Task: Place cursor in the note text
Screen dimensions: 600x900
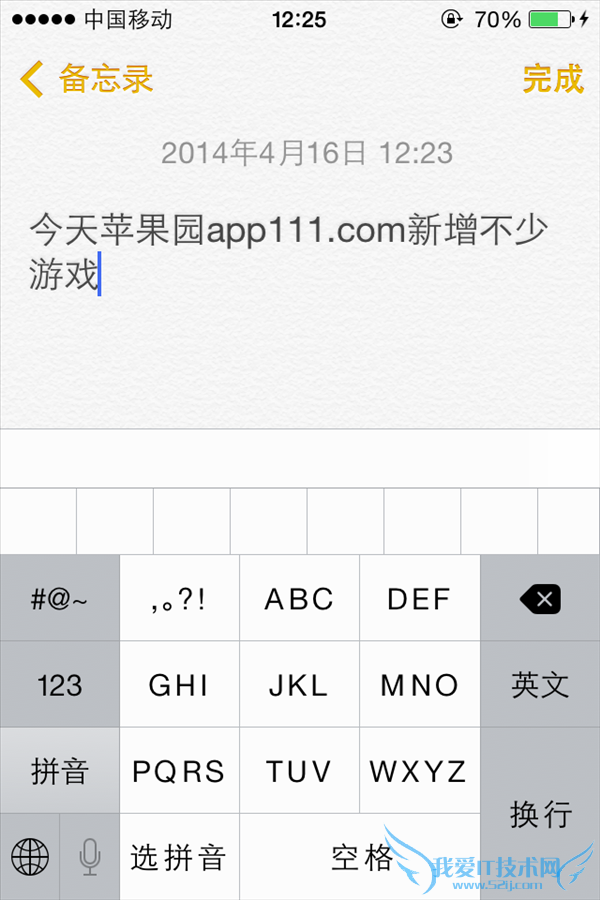Action: point(288,252)
